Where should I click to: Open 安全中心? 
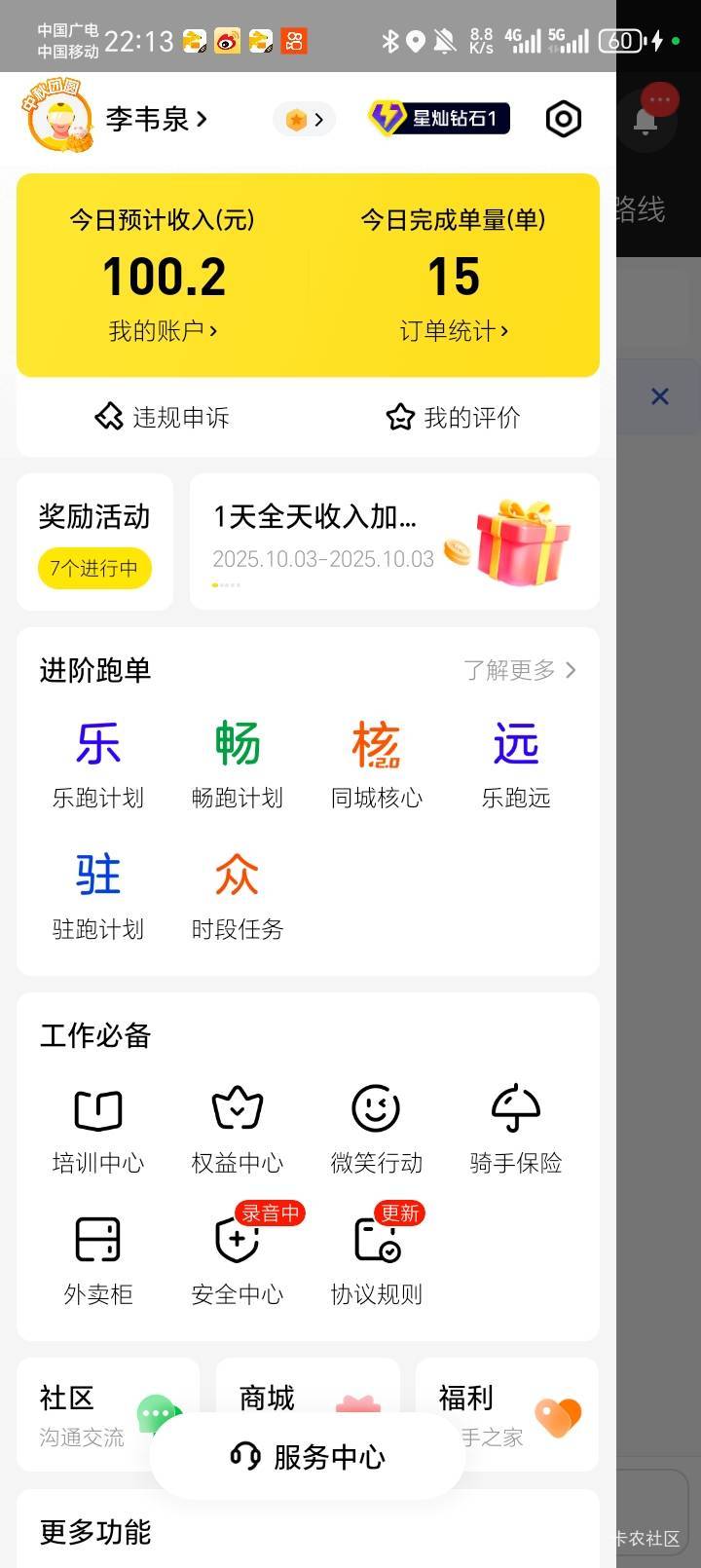point(238,1259)
